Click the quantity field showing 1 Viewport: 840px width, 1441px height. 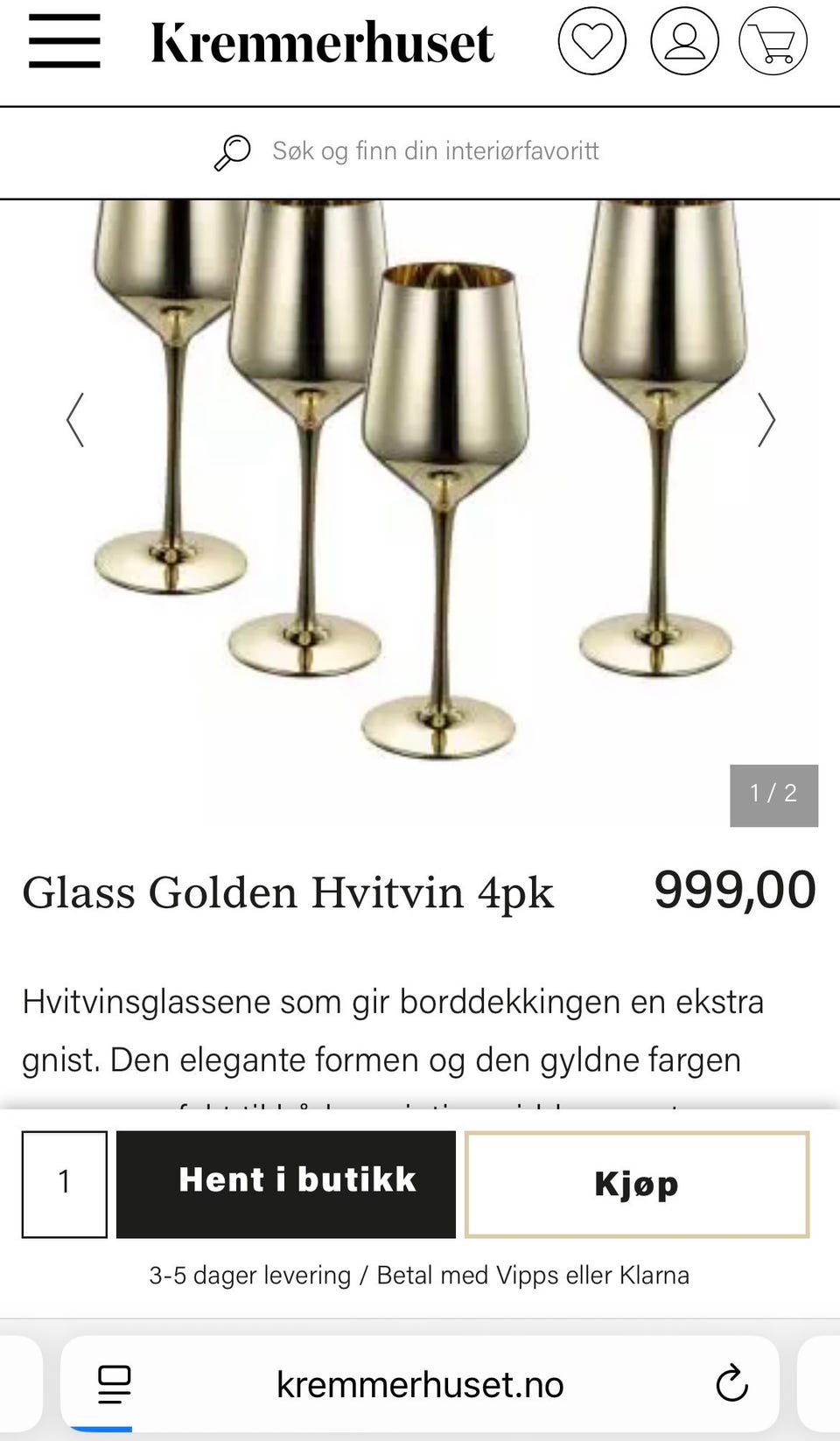click(x=63, y=1183)
